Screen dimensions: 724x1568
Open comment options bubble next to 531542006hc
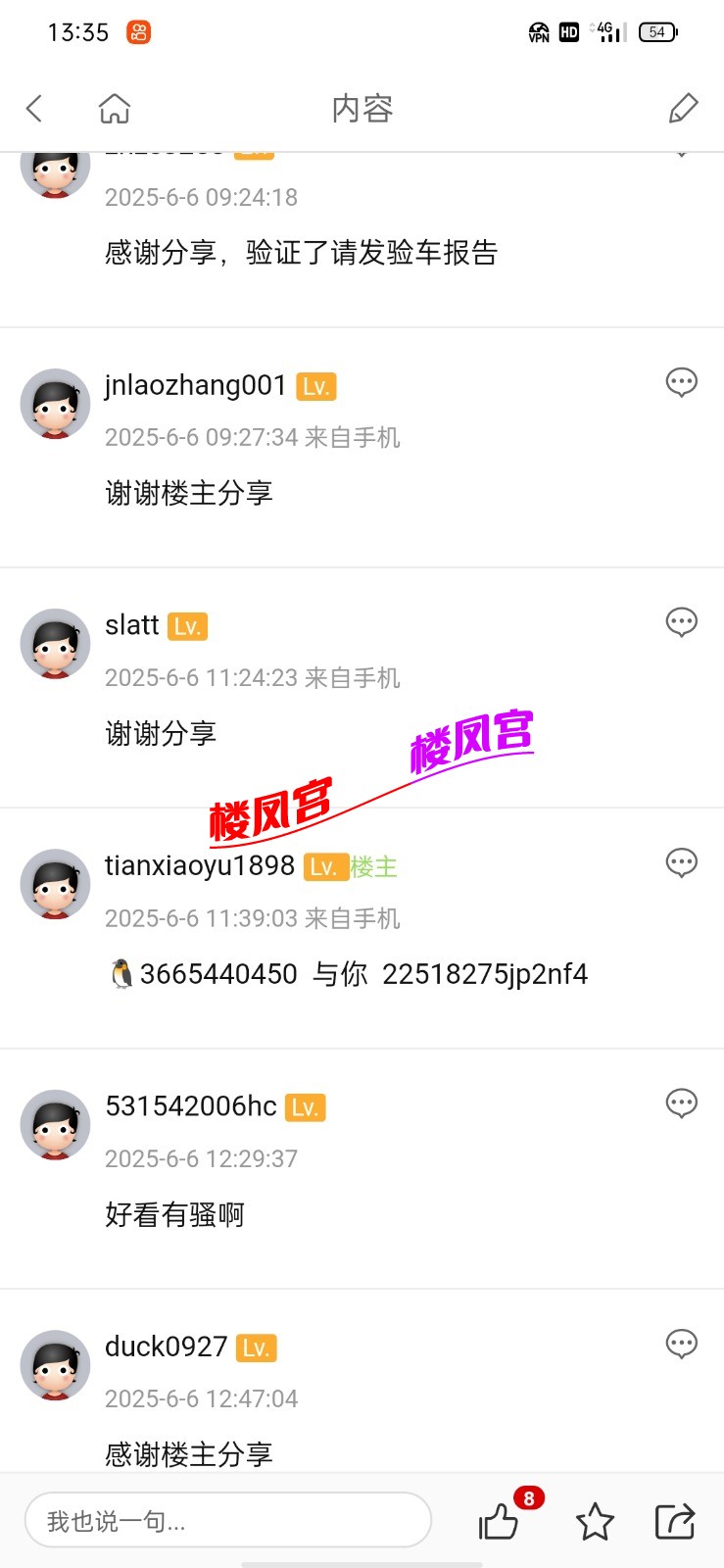coord(682,1102)
